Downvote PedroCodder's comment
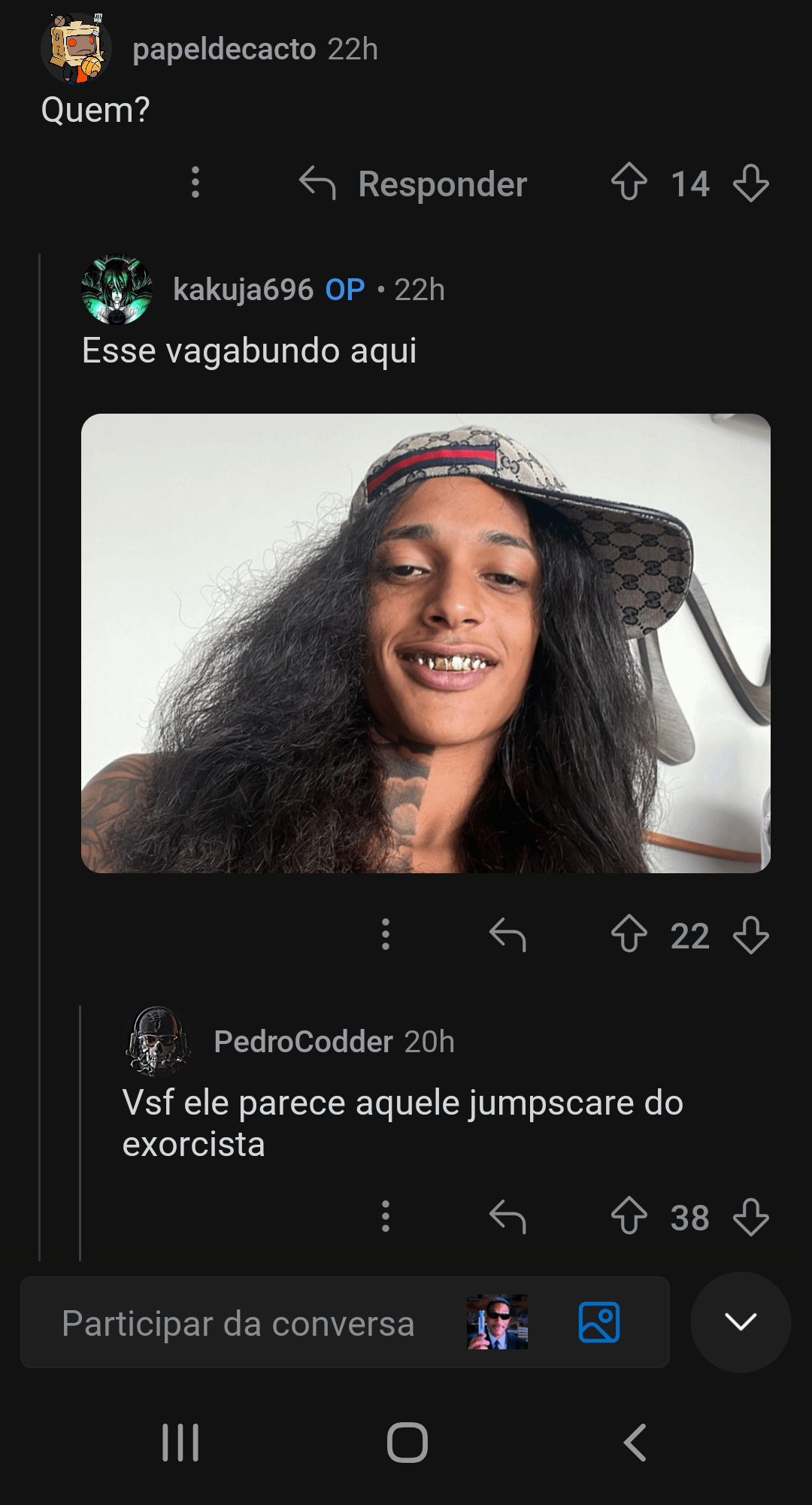This screenshot has width=812, height=1505. click(750, 1218)
